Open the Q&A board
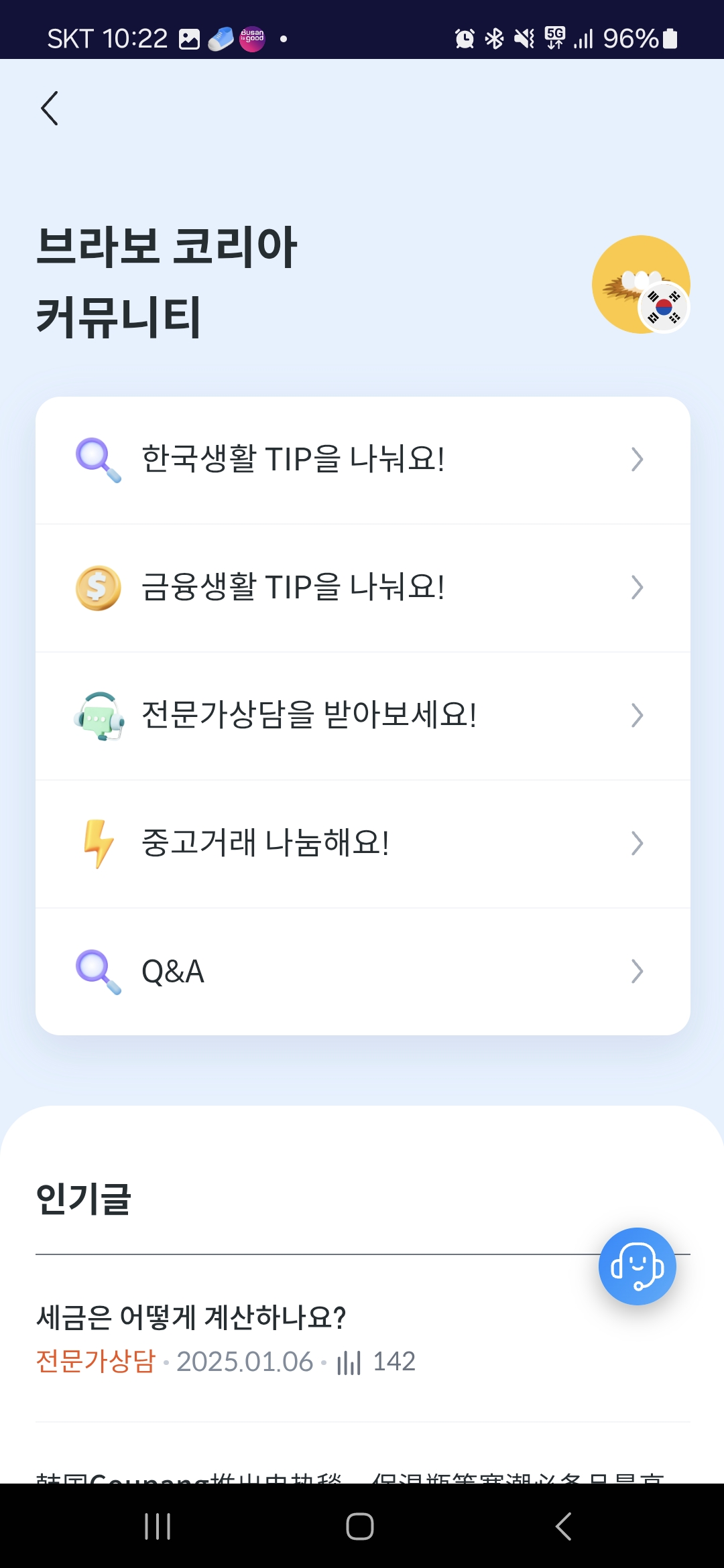This screenshot has width=724, height=1568. (x=362, y=971)
